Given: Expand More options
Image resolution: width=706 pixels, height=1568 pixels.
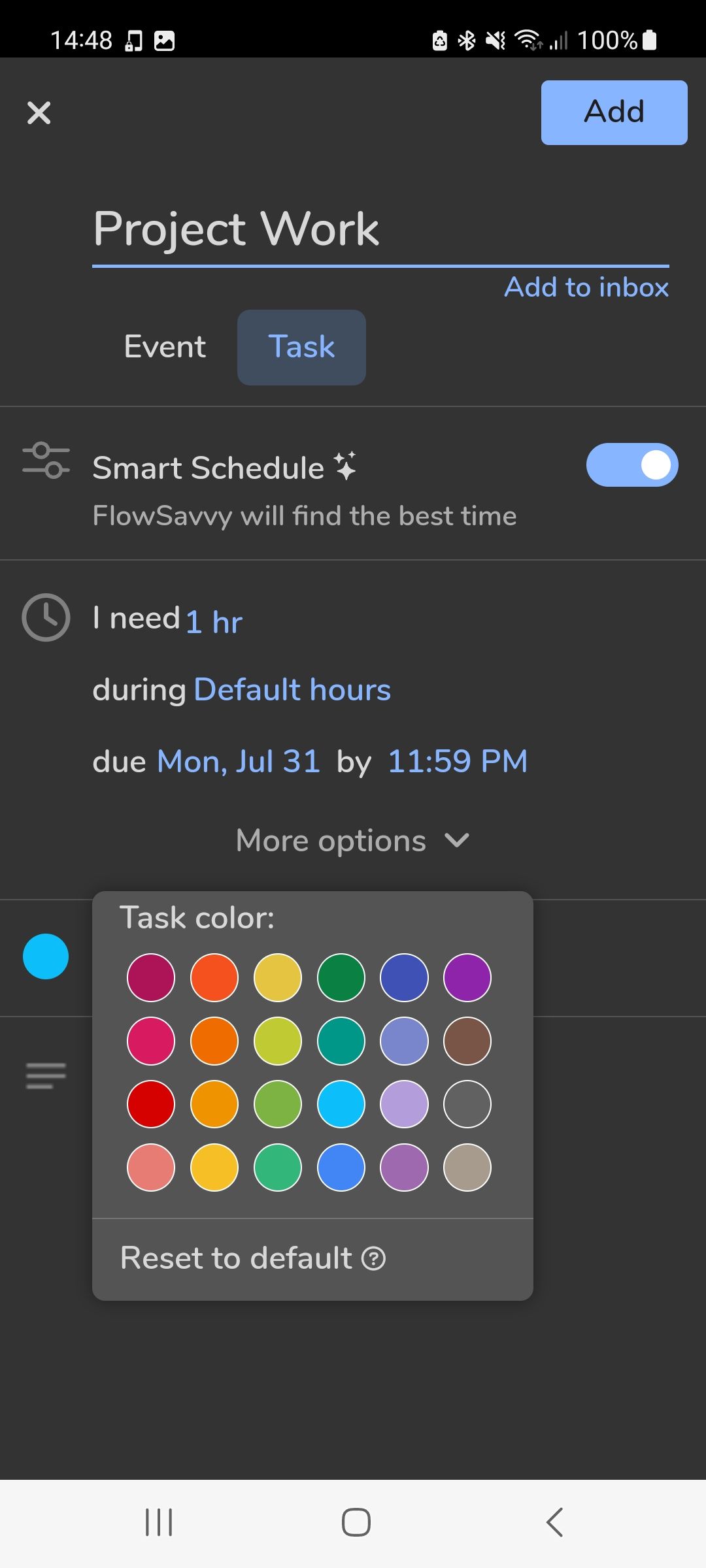Looking at the screenshot, I should coord(352,841).
